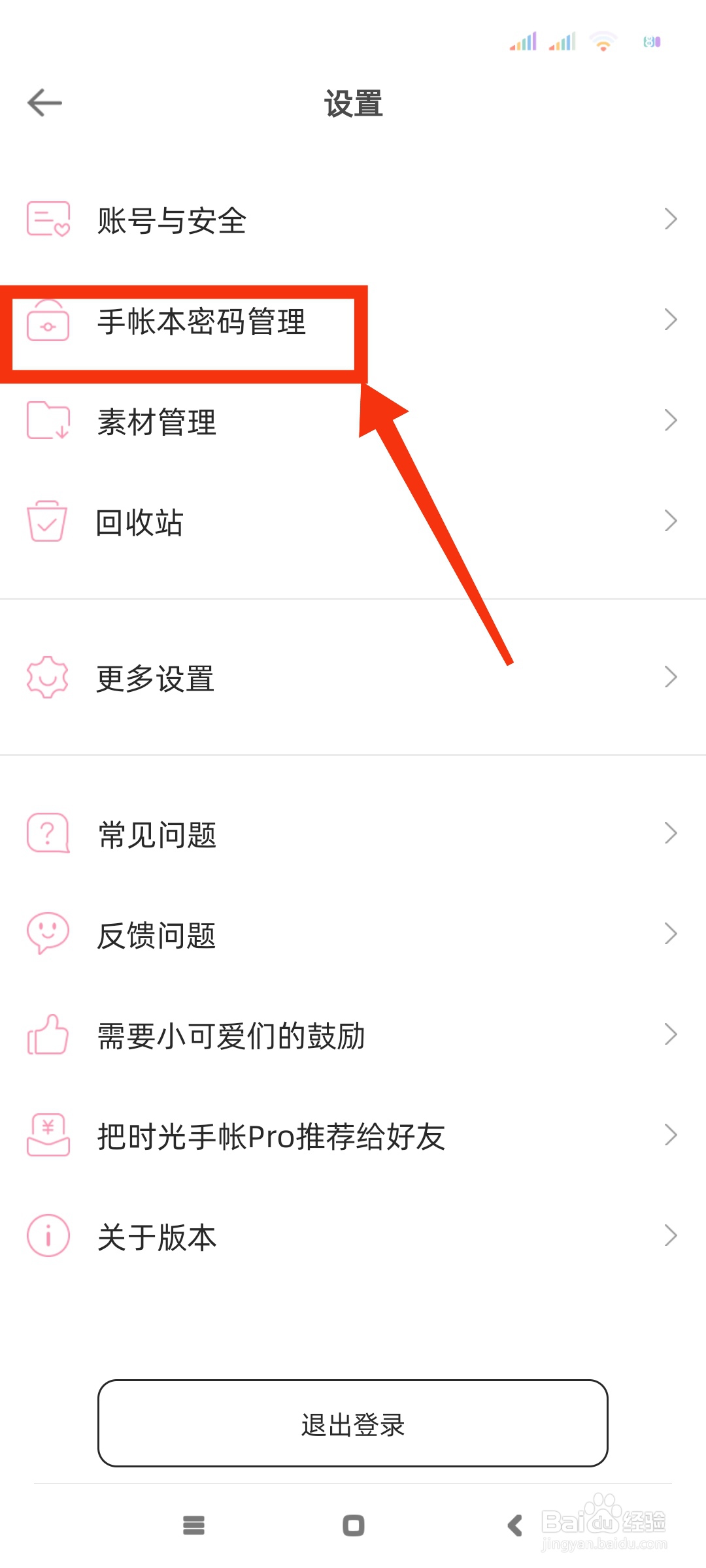
Task: Expand the 回收站 entry arrow
Action: pyautogui.click(x=671, y=521)
